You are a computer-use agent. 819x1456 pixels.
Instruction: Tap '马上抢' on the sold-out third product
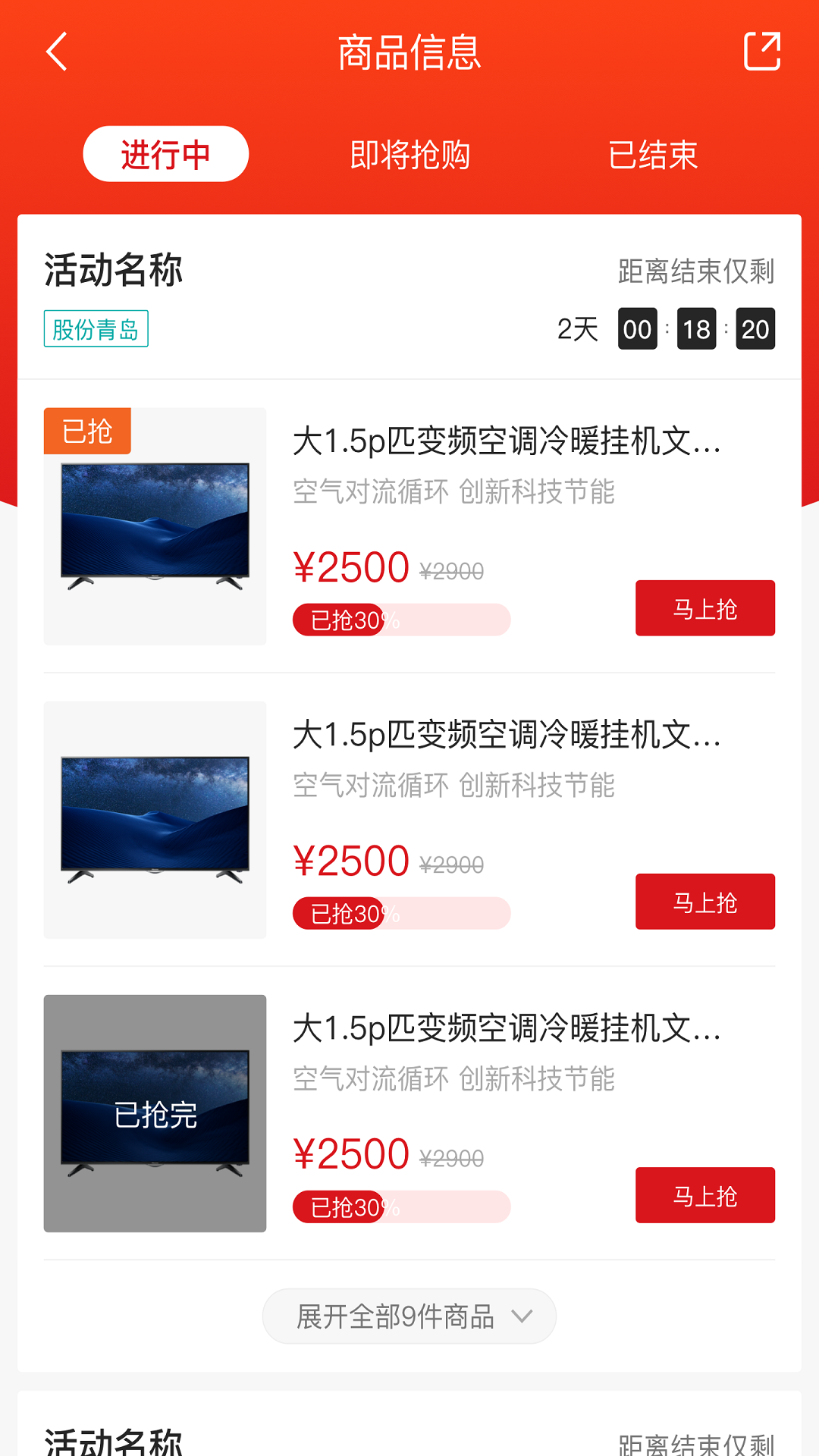tap(704, 1195)
